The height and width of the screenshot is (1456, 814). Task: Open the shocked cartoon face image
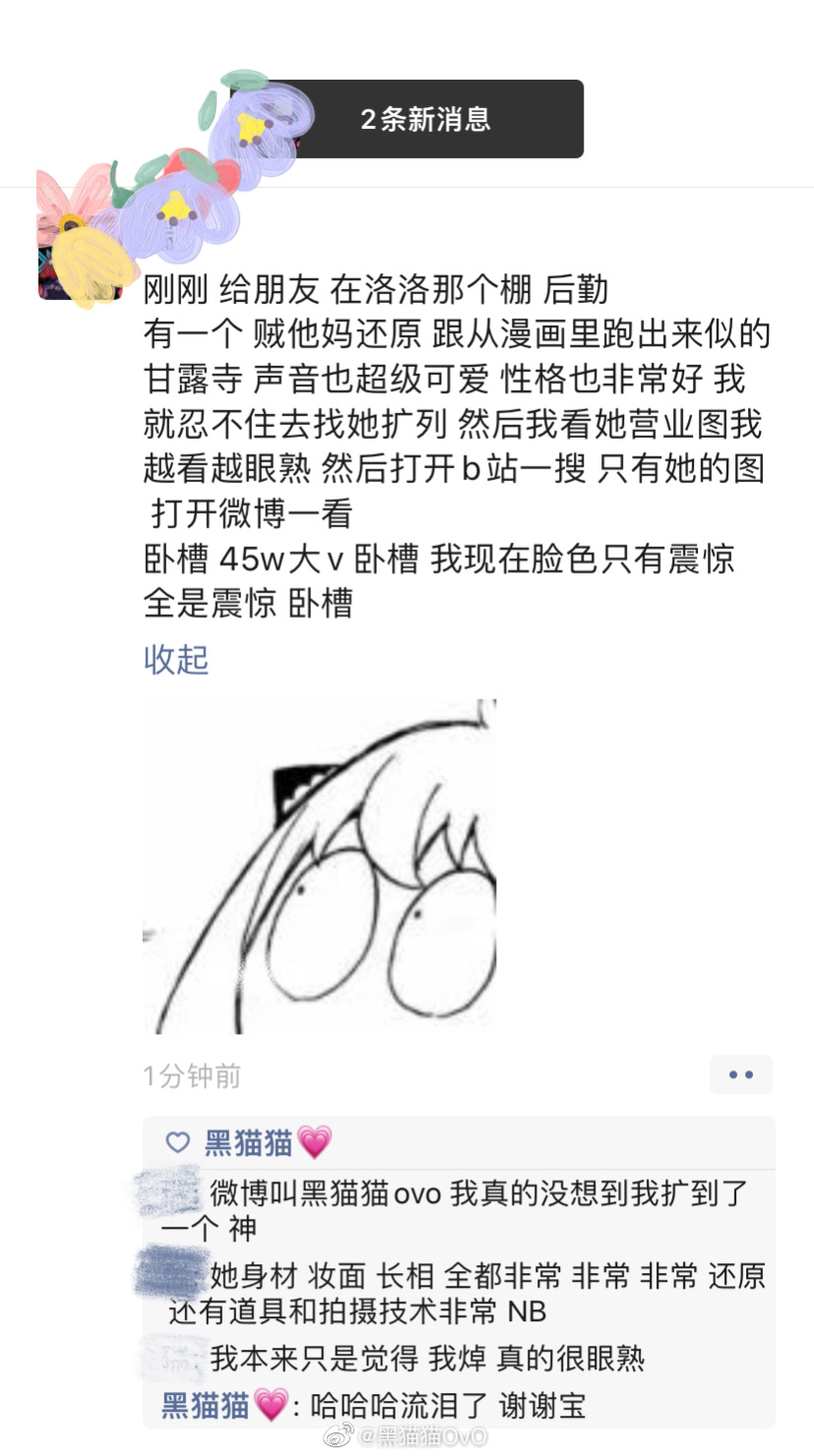(x=319, y=866)
